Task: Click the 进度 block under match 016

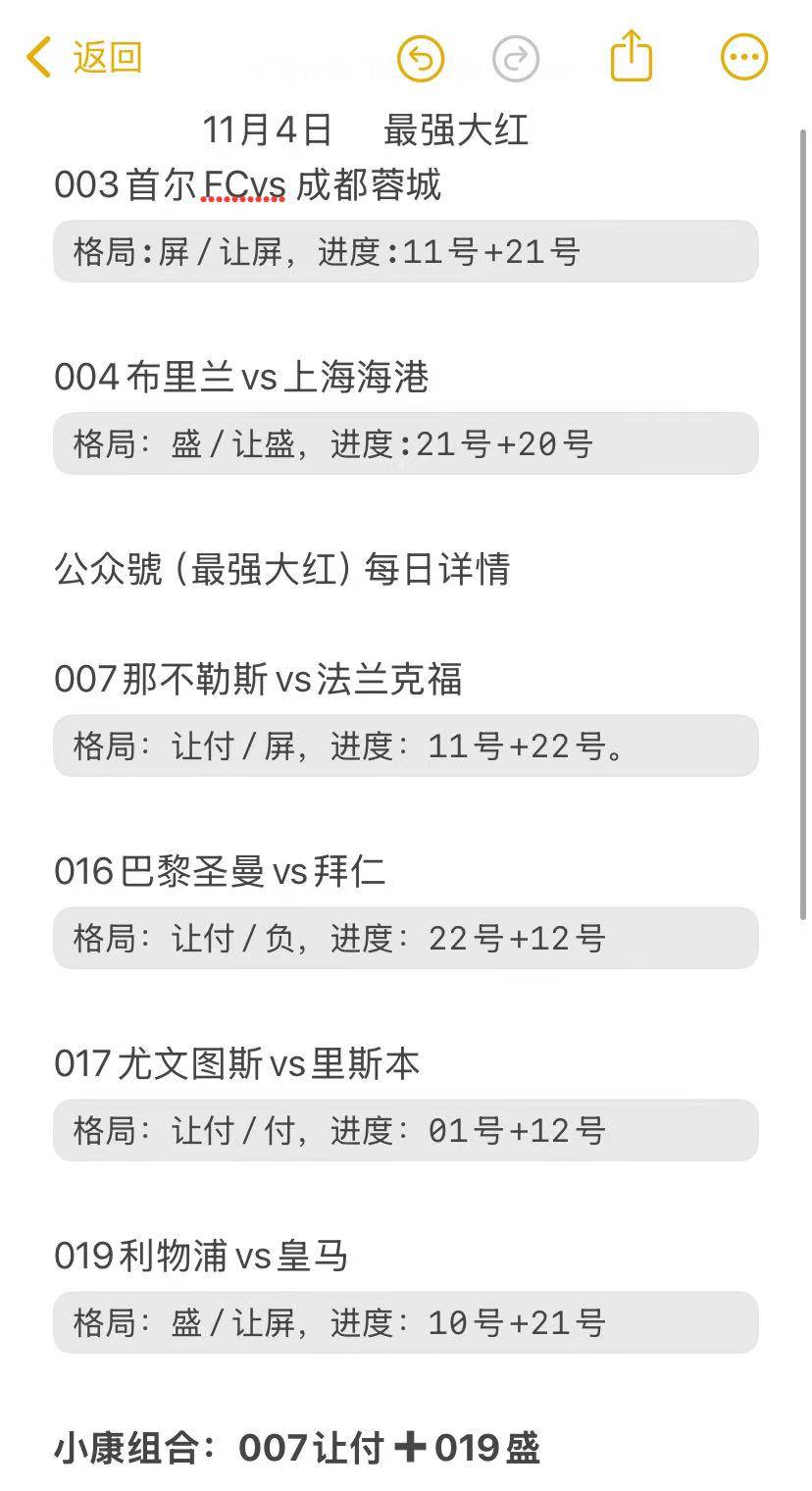Action: (406, 938)
